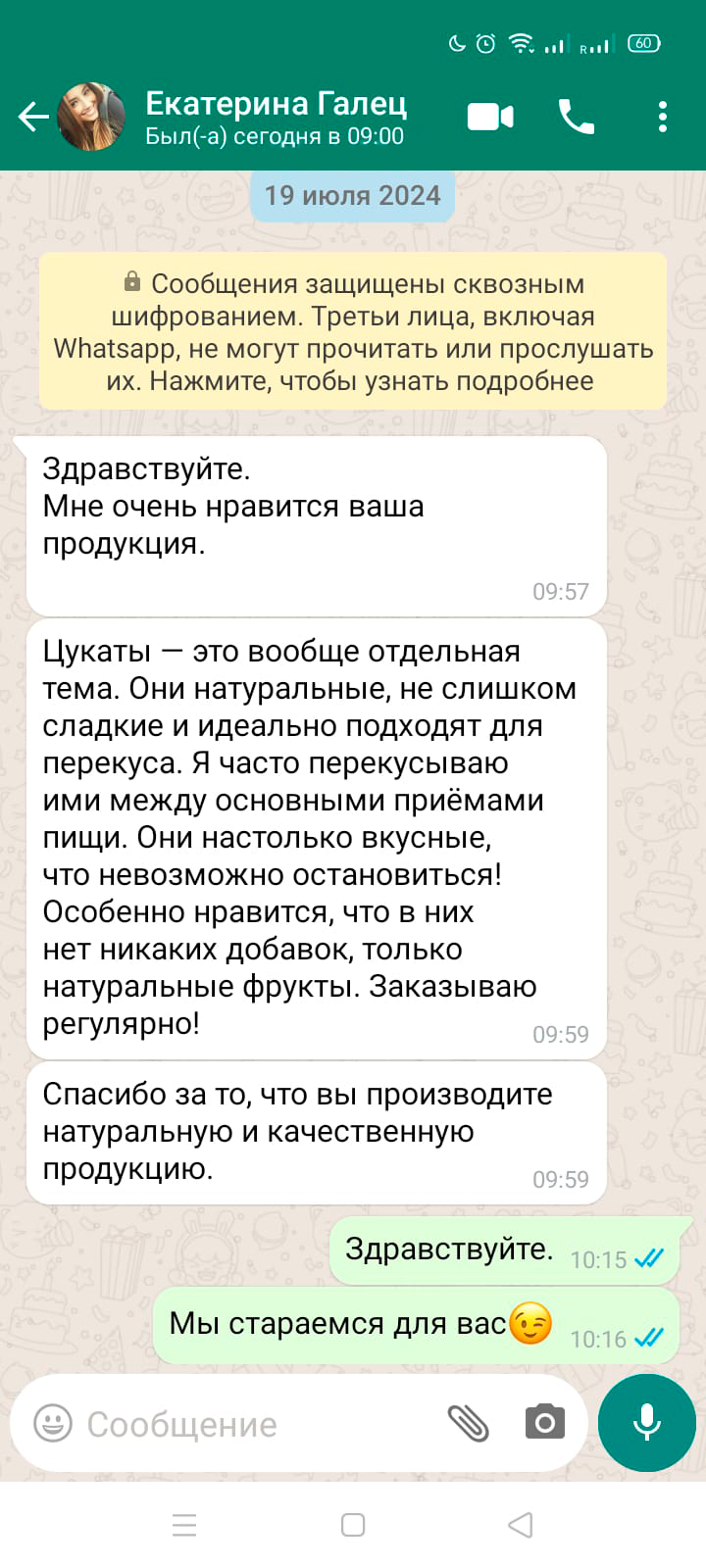This screenshot has height=1568, width=706.
Task: Open the three-dot overflow menu
Action: 663,118
